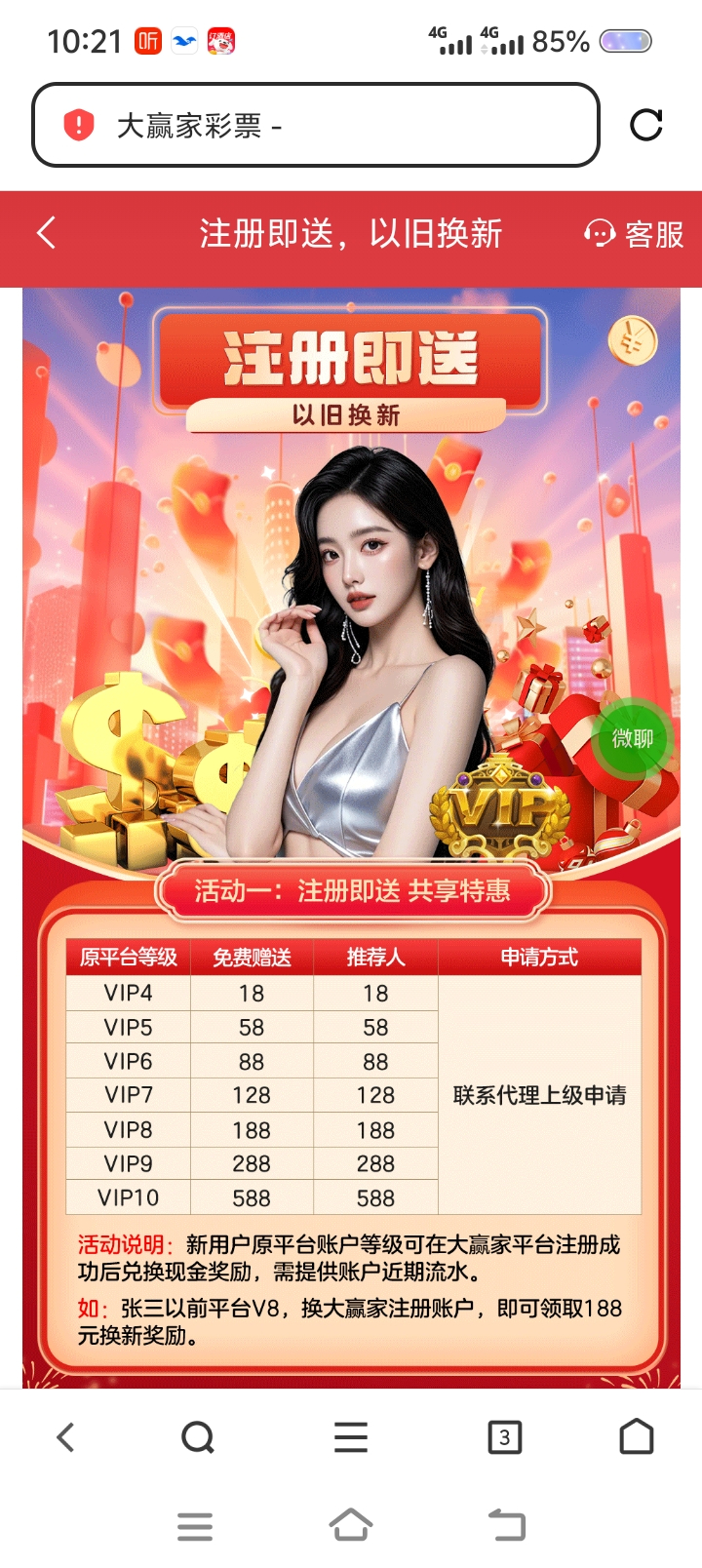Tap the back arrow in the red header
702x1568 pixels.
click(46, 234)
